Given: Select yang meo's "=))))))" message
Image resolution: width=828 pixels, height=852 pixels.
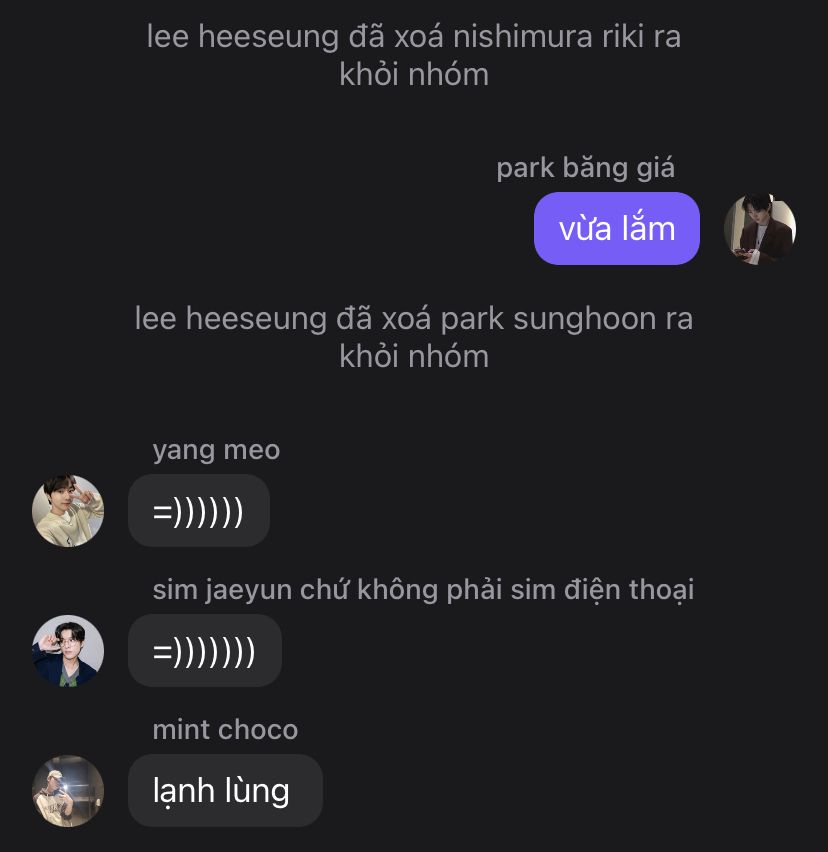Looking at the screenshot, I should coord(199,511).
